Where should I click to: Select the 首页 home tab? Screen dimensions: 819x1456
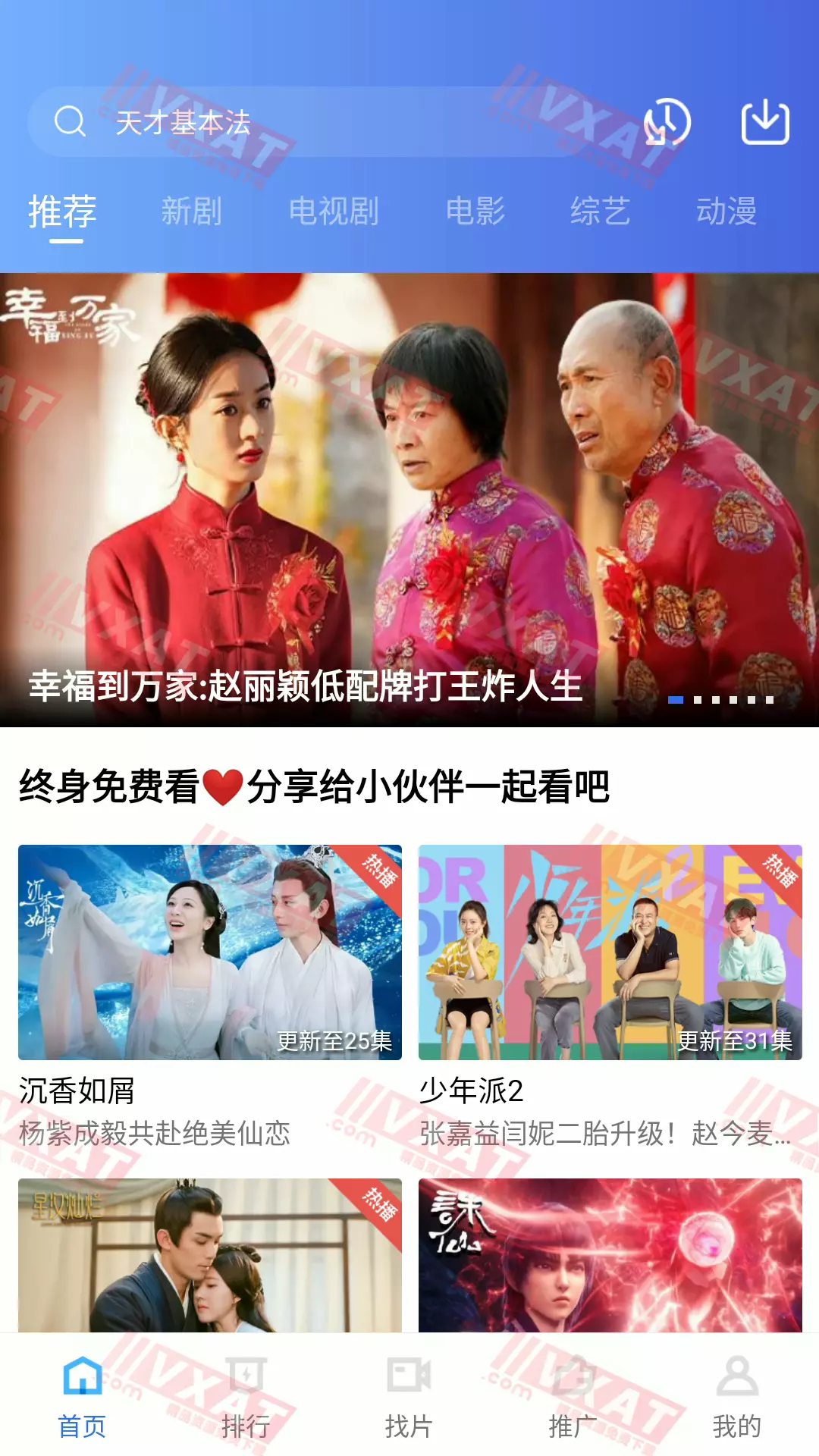pos(82,1397)
